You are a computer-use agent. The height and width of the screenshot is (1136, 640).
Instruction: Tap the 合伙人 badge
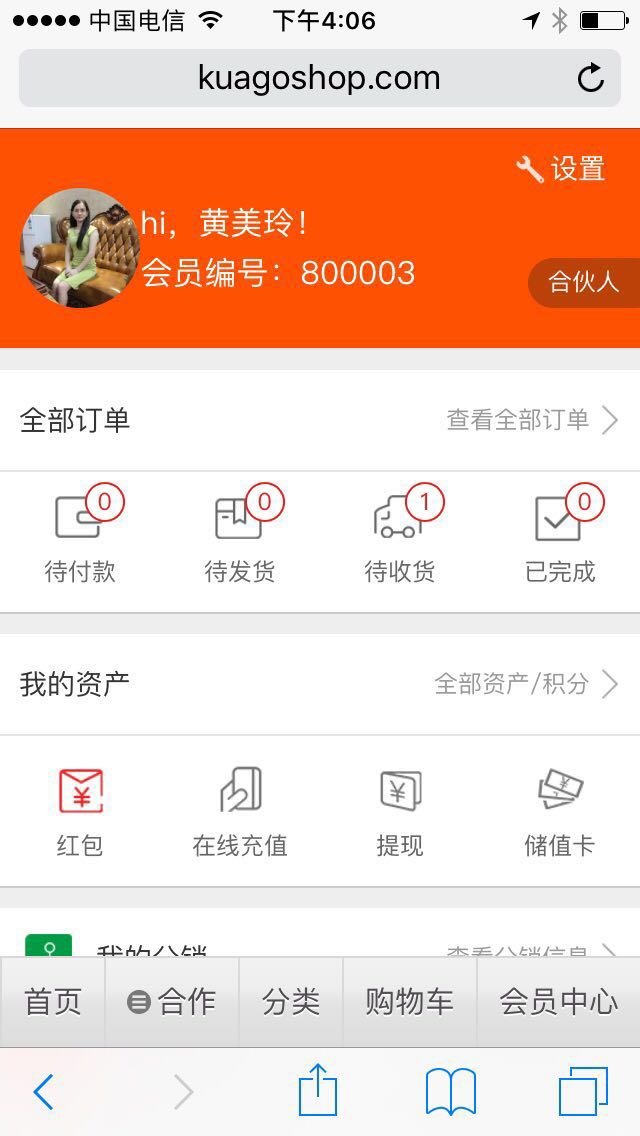pos(584,283)
